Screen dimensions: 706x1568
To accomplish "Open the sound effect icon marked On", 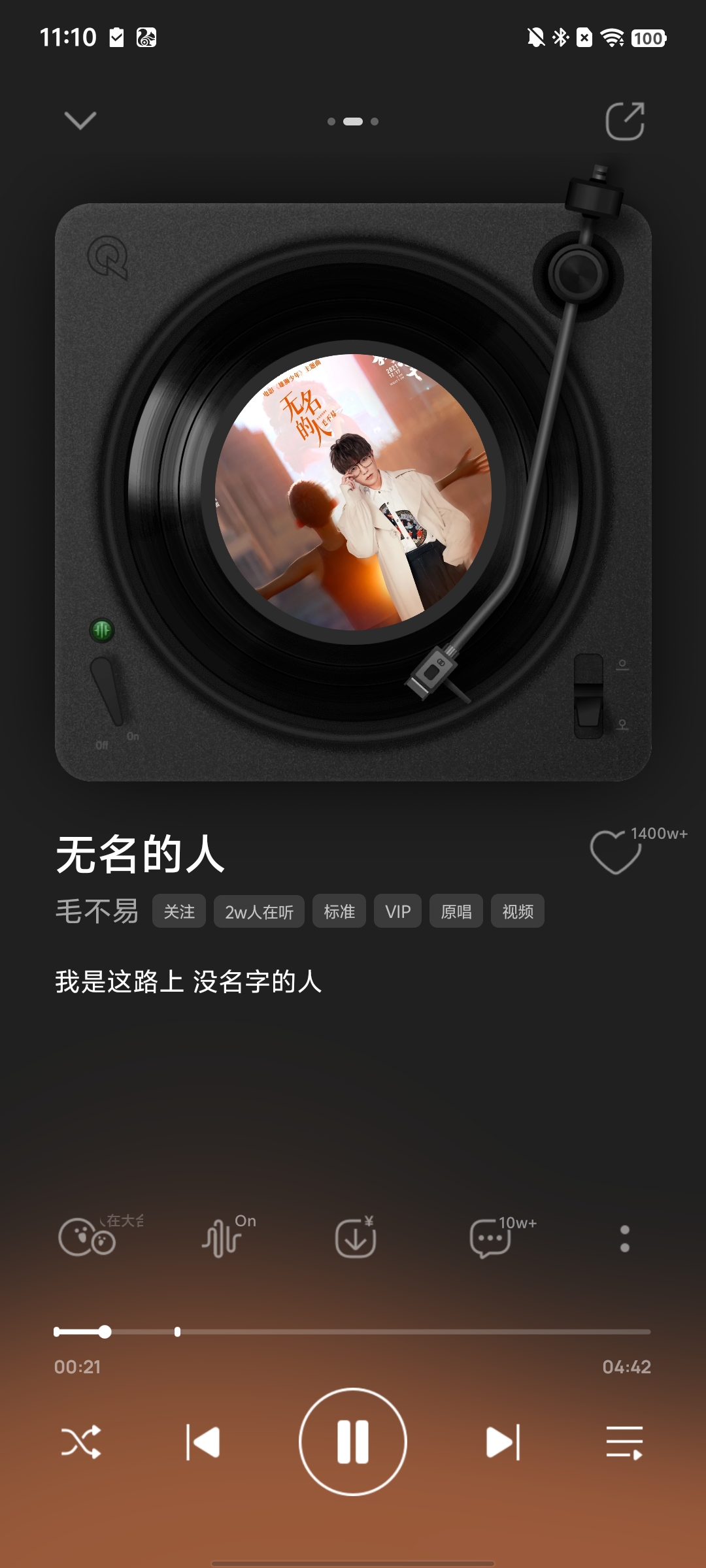I will pos(222,1237).
